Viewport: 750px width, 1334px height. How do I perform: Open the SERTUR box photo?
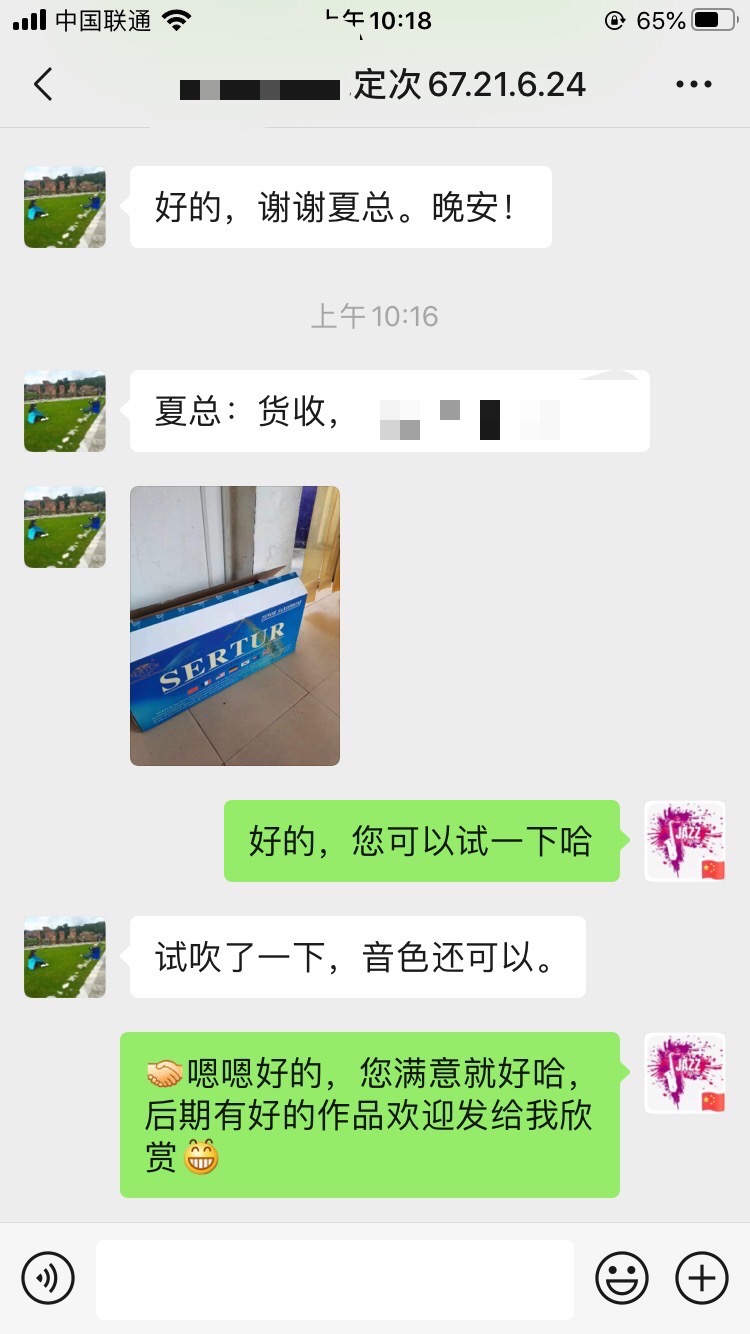pyautogui.click(x=235, y=626)
